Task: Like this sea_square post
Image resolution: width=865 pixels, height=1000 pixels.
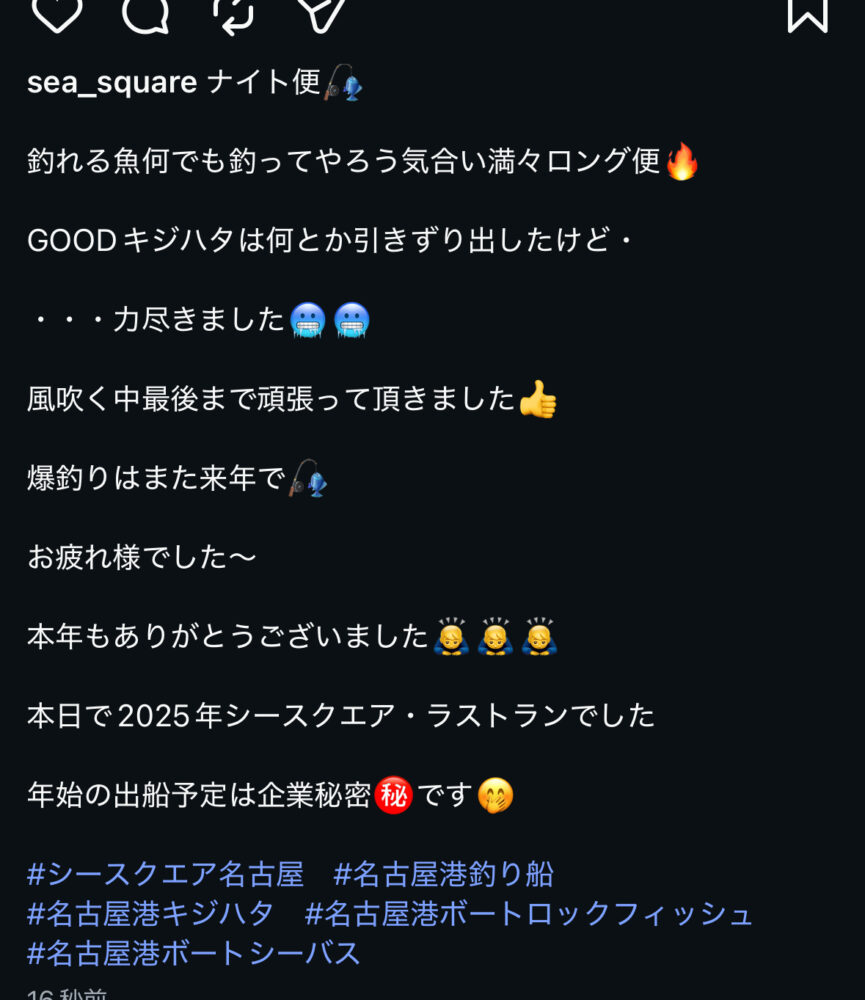Action: click(x=57, y=12)
